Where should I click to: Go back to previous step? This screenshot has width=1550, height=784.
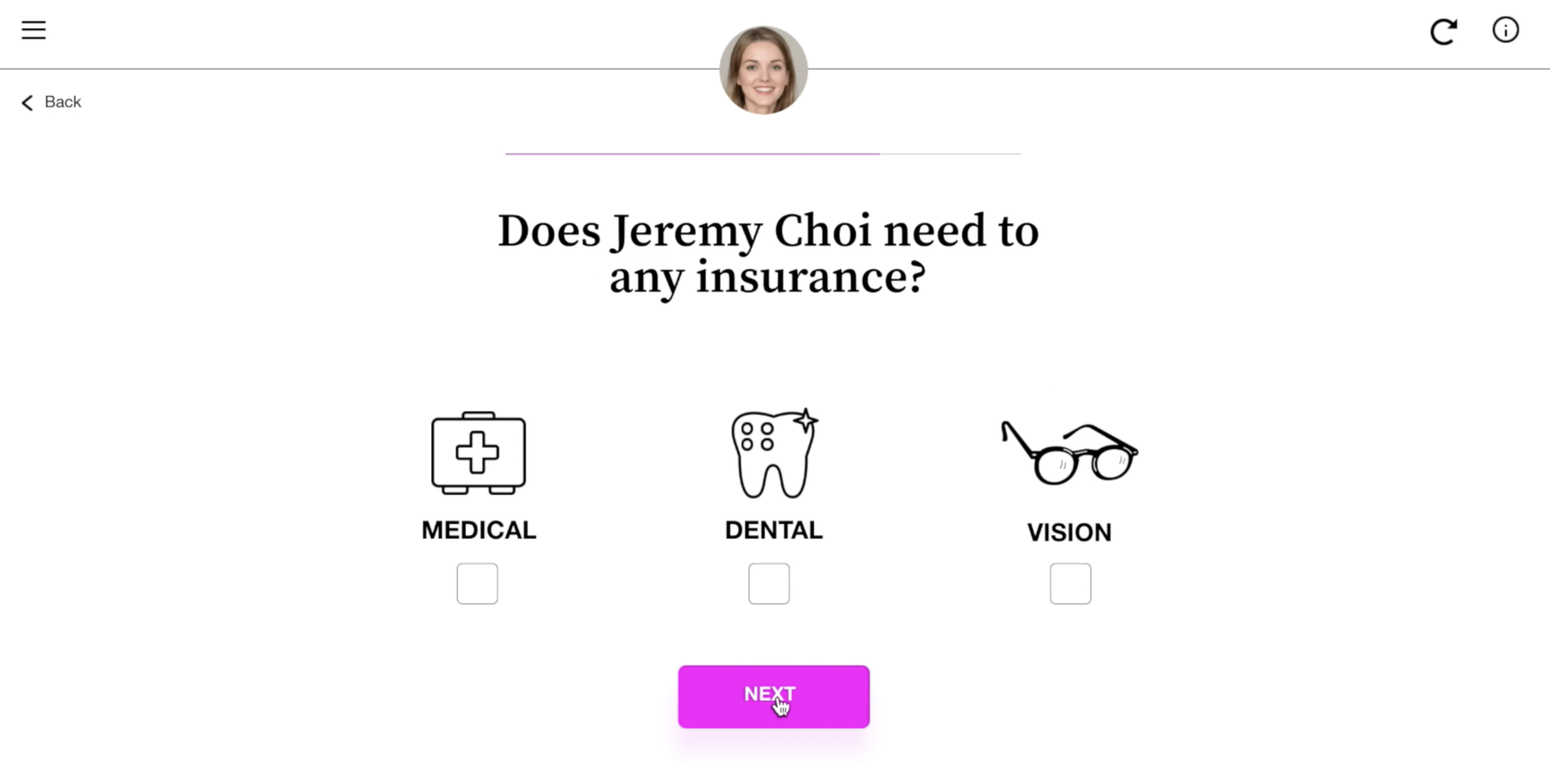(52, 102)
